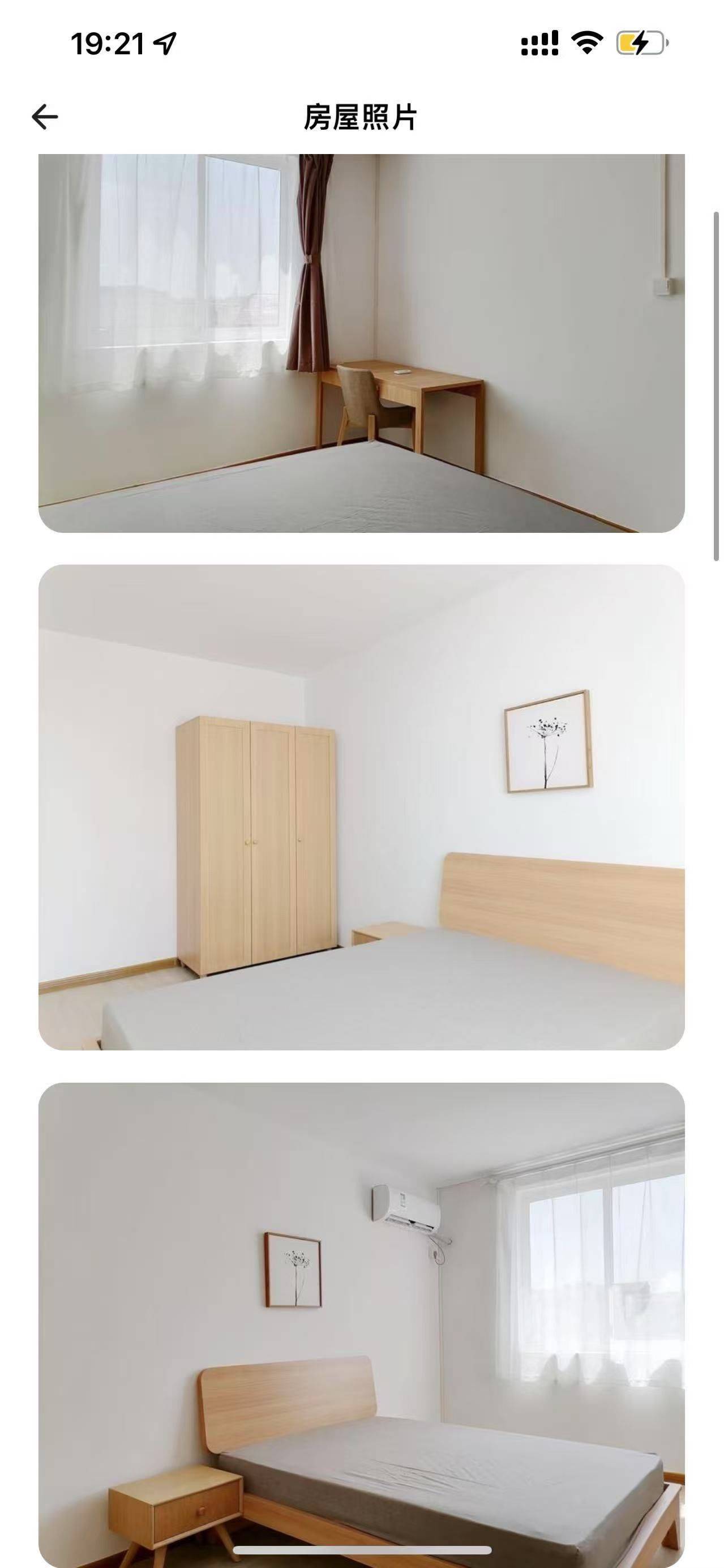Open the photo showing the desk and window
The width and height of the screenshot is (724, 1568).
tap(361, 343)
